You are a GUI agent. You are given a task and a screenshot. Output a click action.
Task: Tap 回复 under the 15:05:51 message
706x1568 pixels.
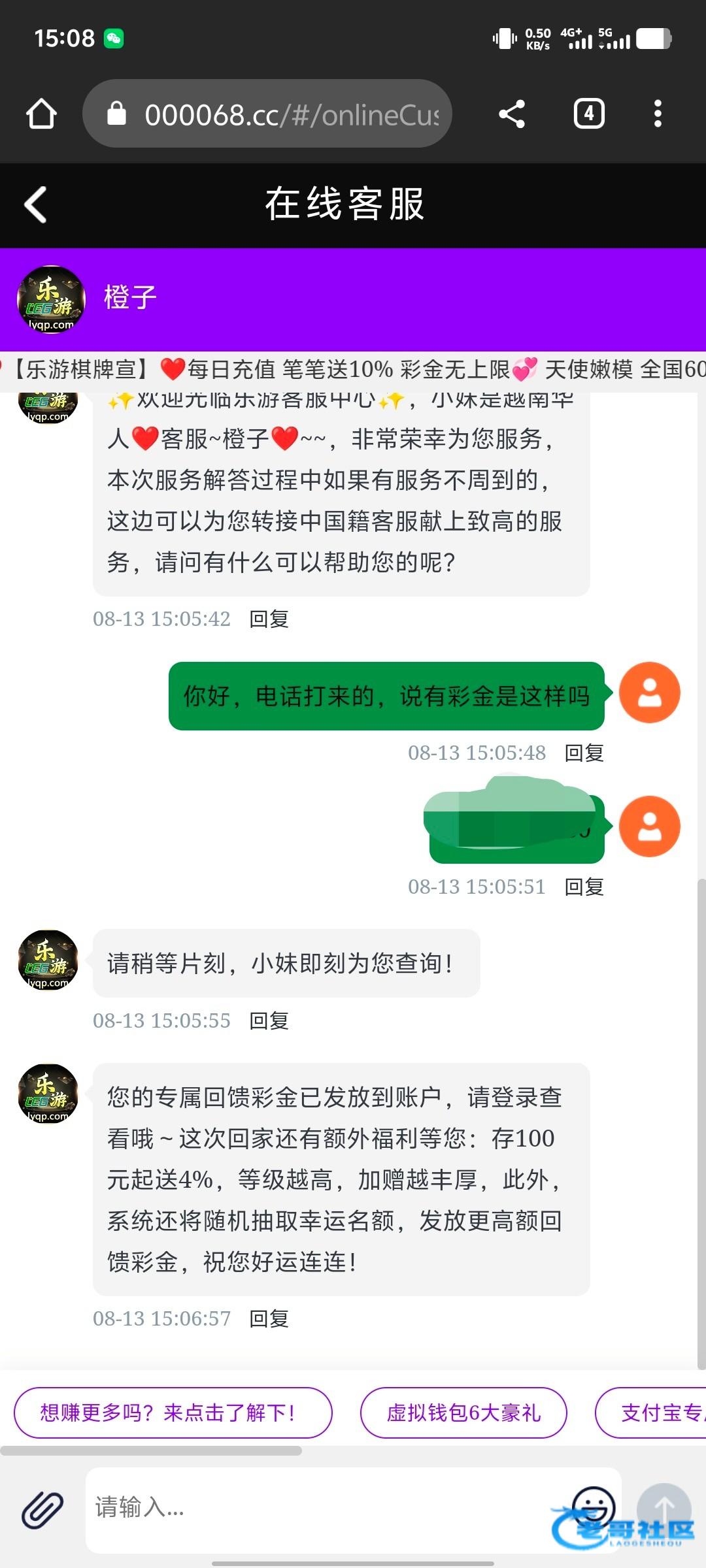[x=584, y=887]
